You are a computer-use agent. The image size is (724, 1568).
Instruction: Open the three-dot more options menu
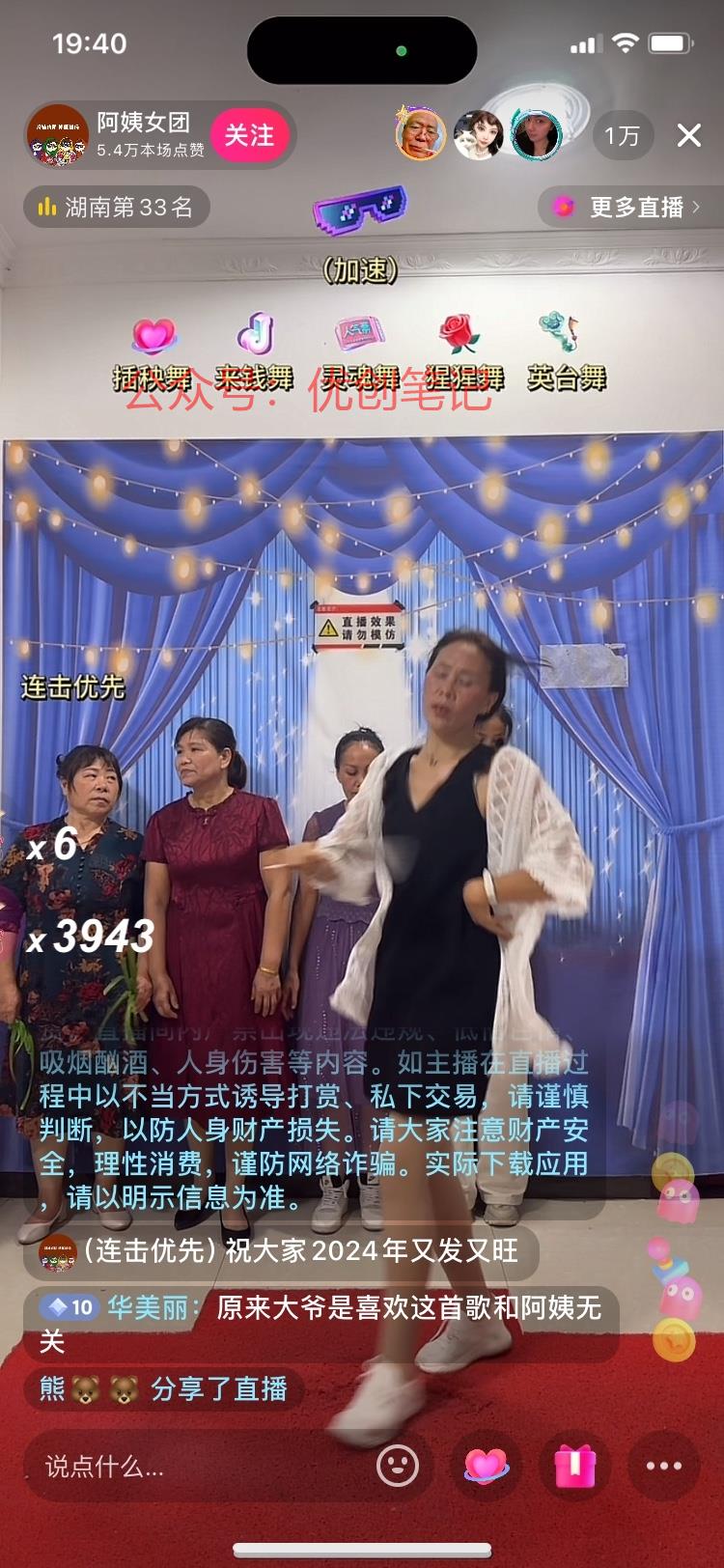[x=663, y=1466]
